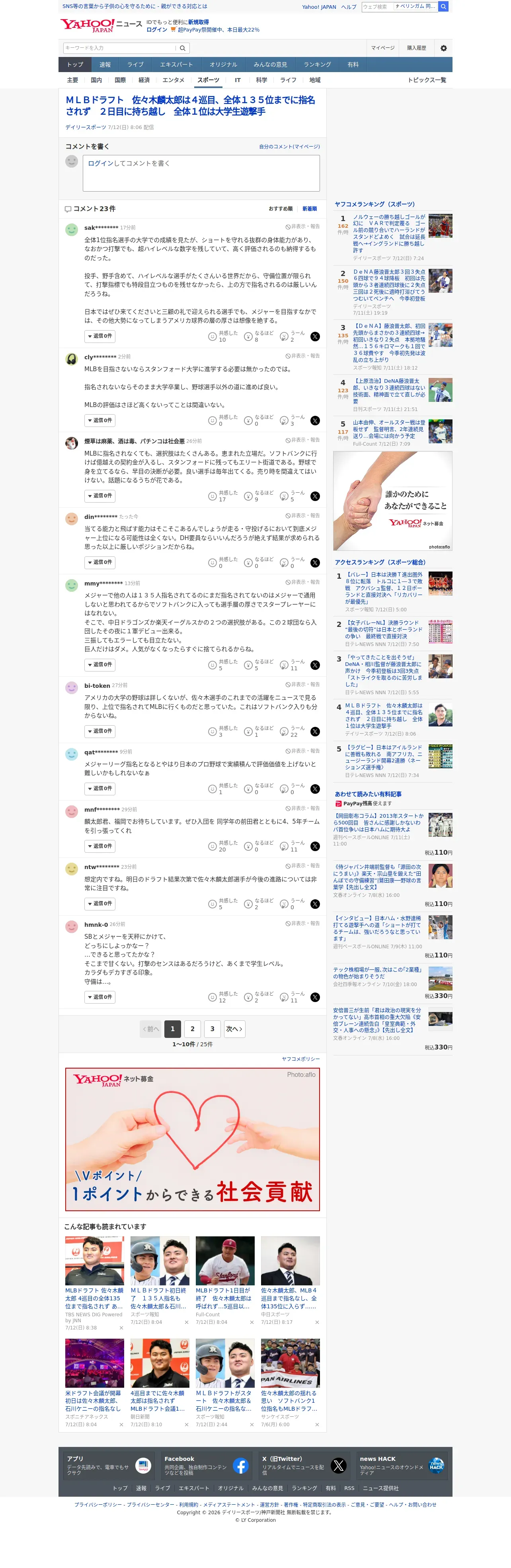Expand replies under sak's comment
Image resolution: width=511 pixels, height=1568 pixels.
100,336
